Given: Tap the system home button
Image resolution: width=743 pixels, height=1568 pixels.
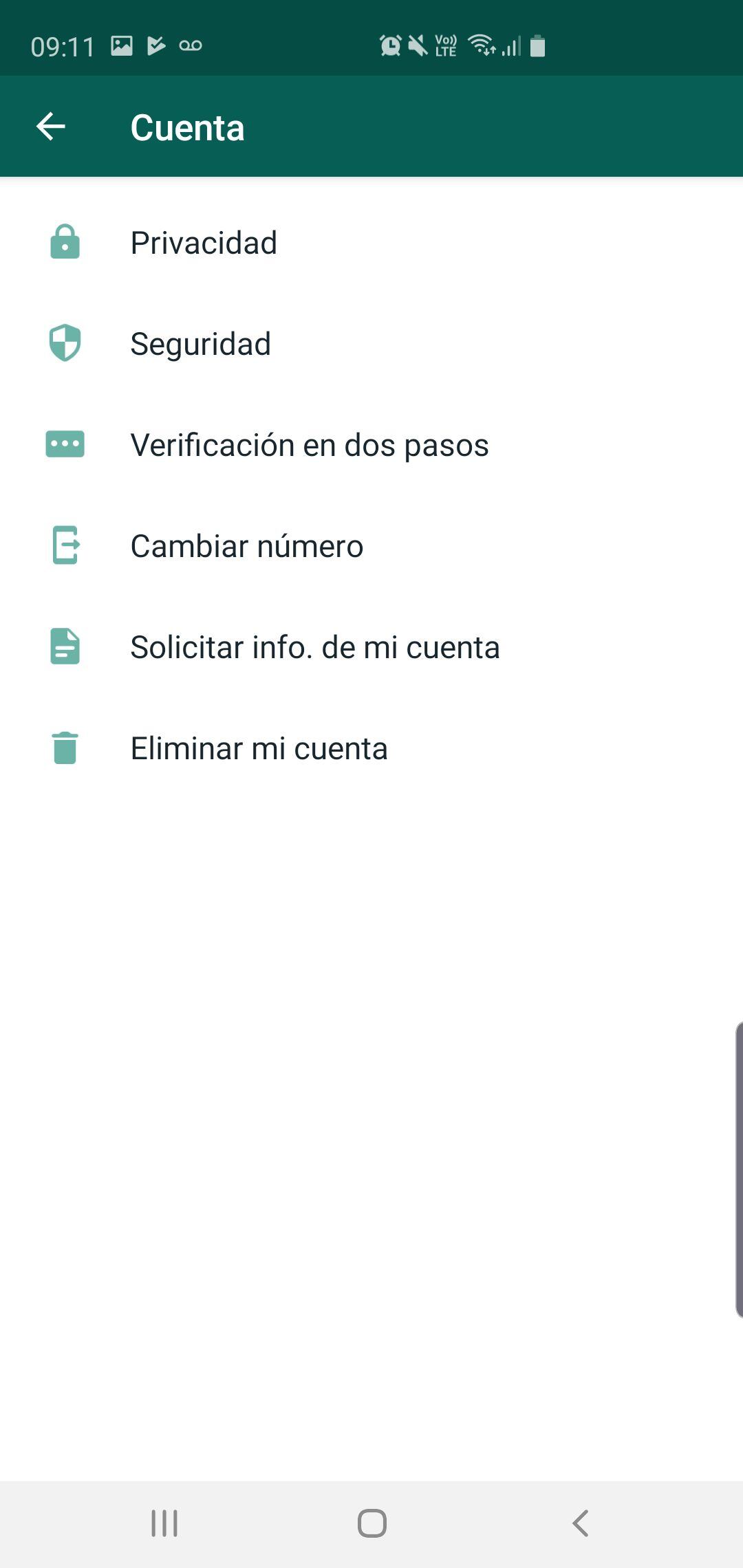Looking at the screenshot, I should (371, 1523).
